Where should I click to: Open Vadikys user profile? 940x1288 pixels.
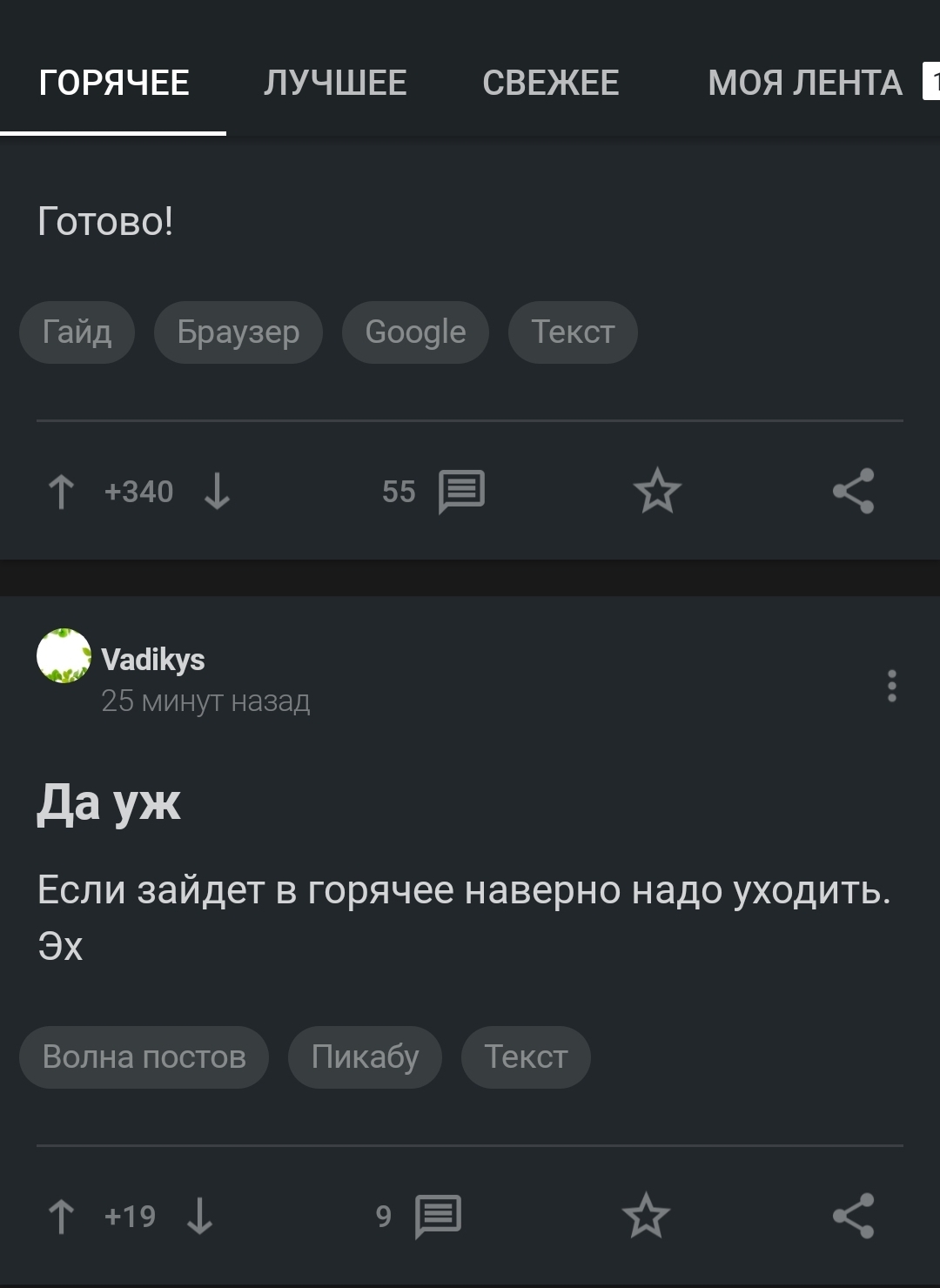click(152, 660)
